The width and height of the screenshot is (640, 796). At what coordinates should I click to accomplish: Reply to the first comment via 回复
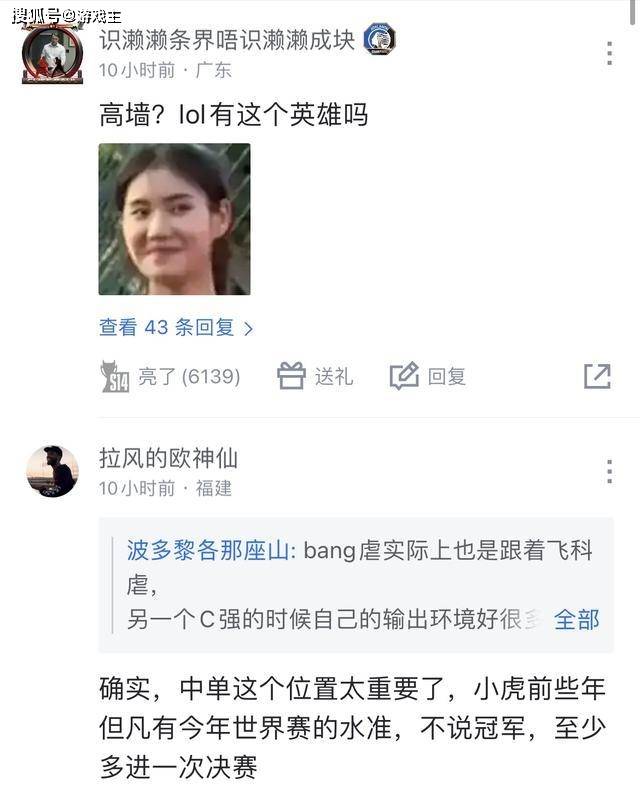click(428, 377)
